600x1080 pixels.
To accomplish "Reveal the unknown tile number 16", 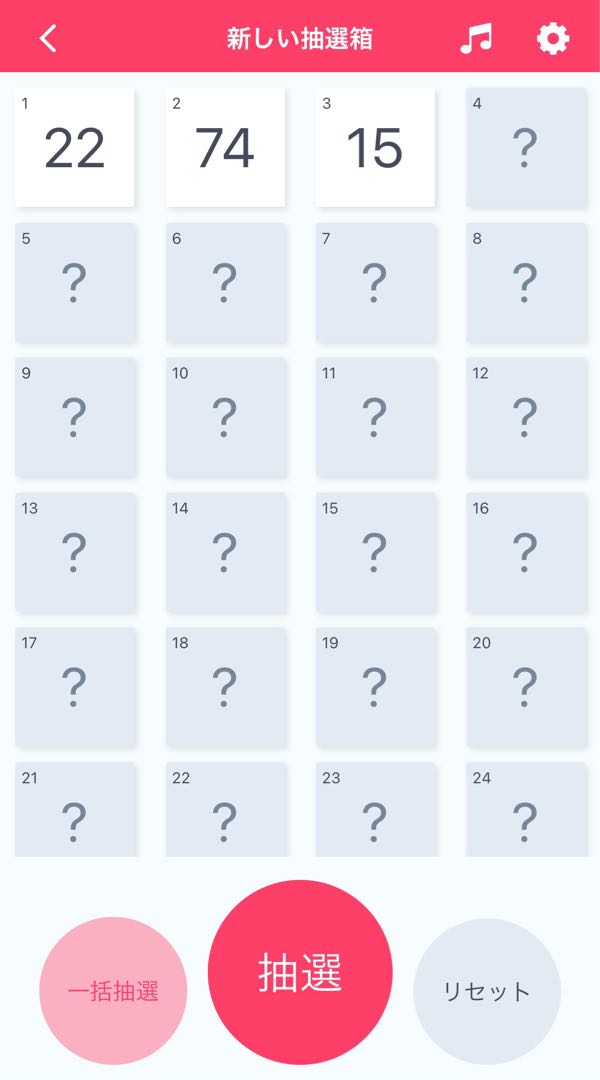I will point(526,552).
